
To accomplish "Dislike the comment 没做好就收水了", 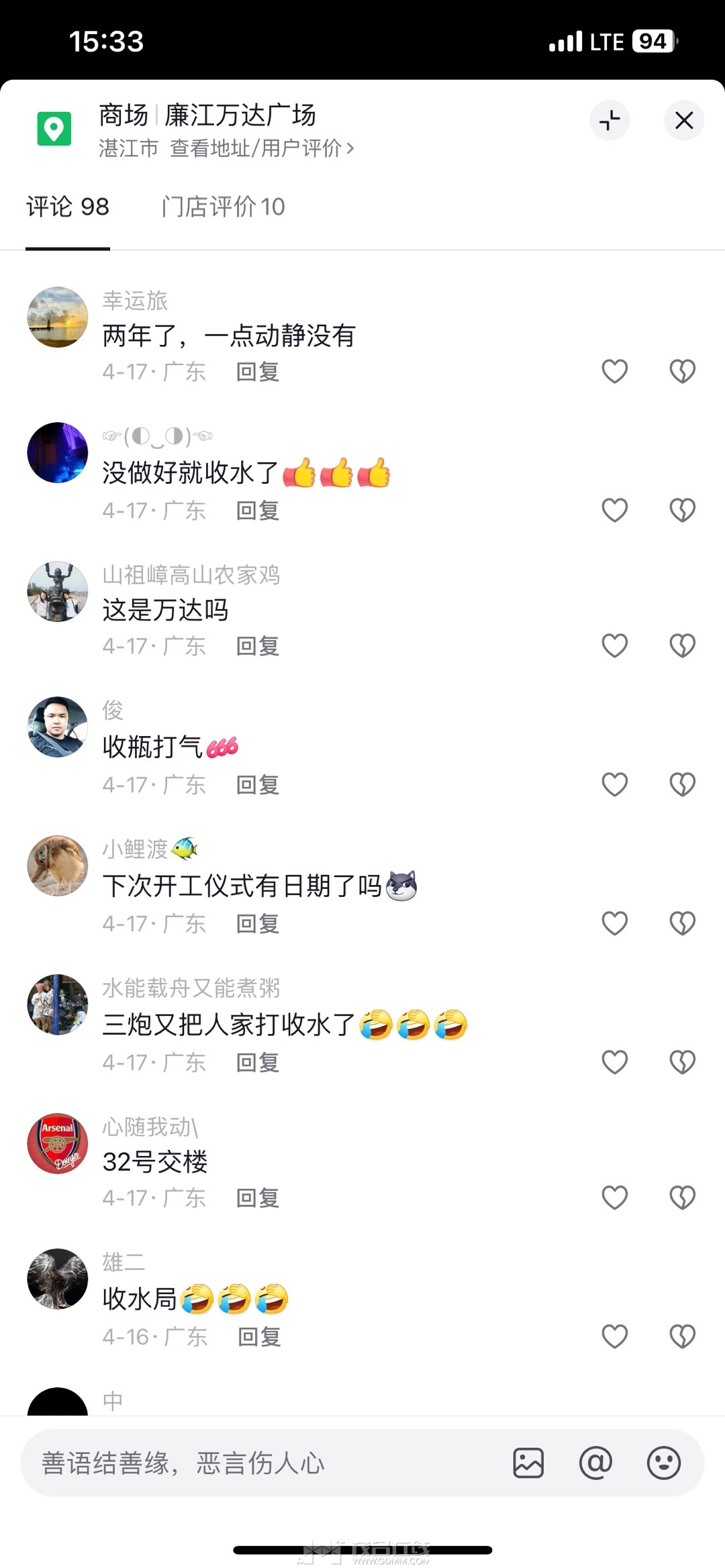I will 682,510.
